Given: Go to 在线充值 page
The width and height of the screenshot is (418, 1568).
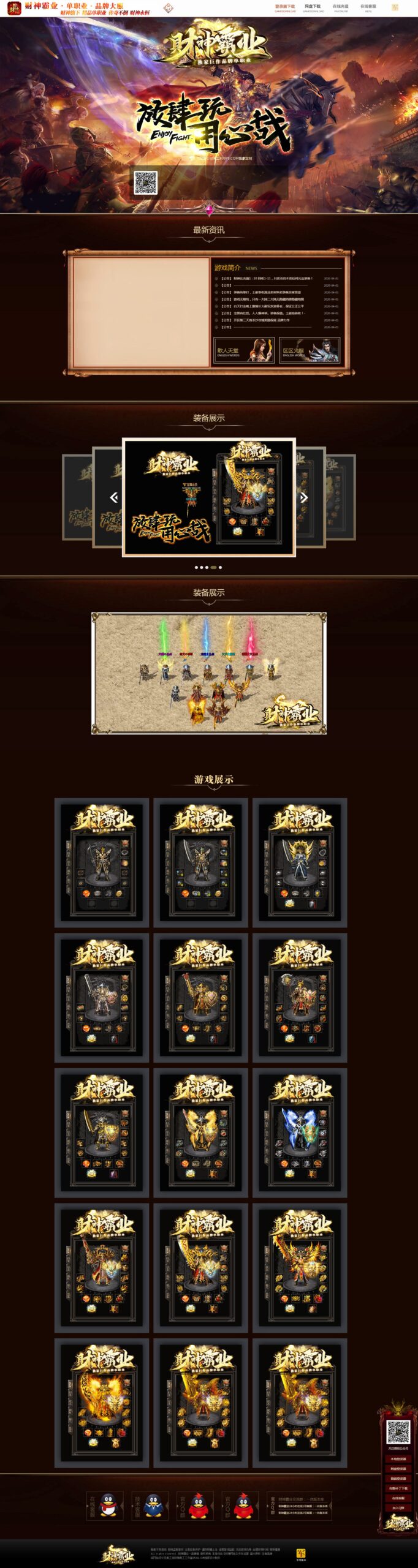Looking at the screenshot, I should pos(340,7).
